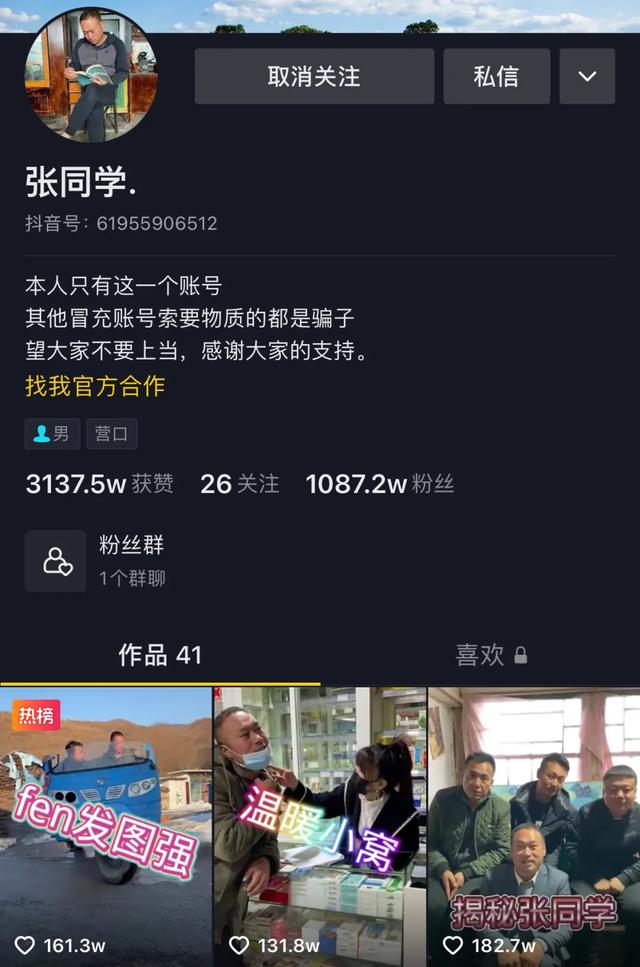Screen dimensions: 640x967
Task: Expand the down-chevron recommendations button
Action: click(x=587, y=76)
